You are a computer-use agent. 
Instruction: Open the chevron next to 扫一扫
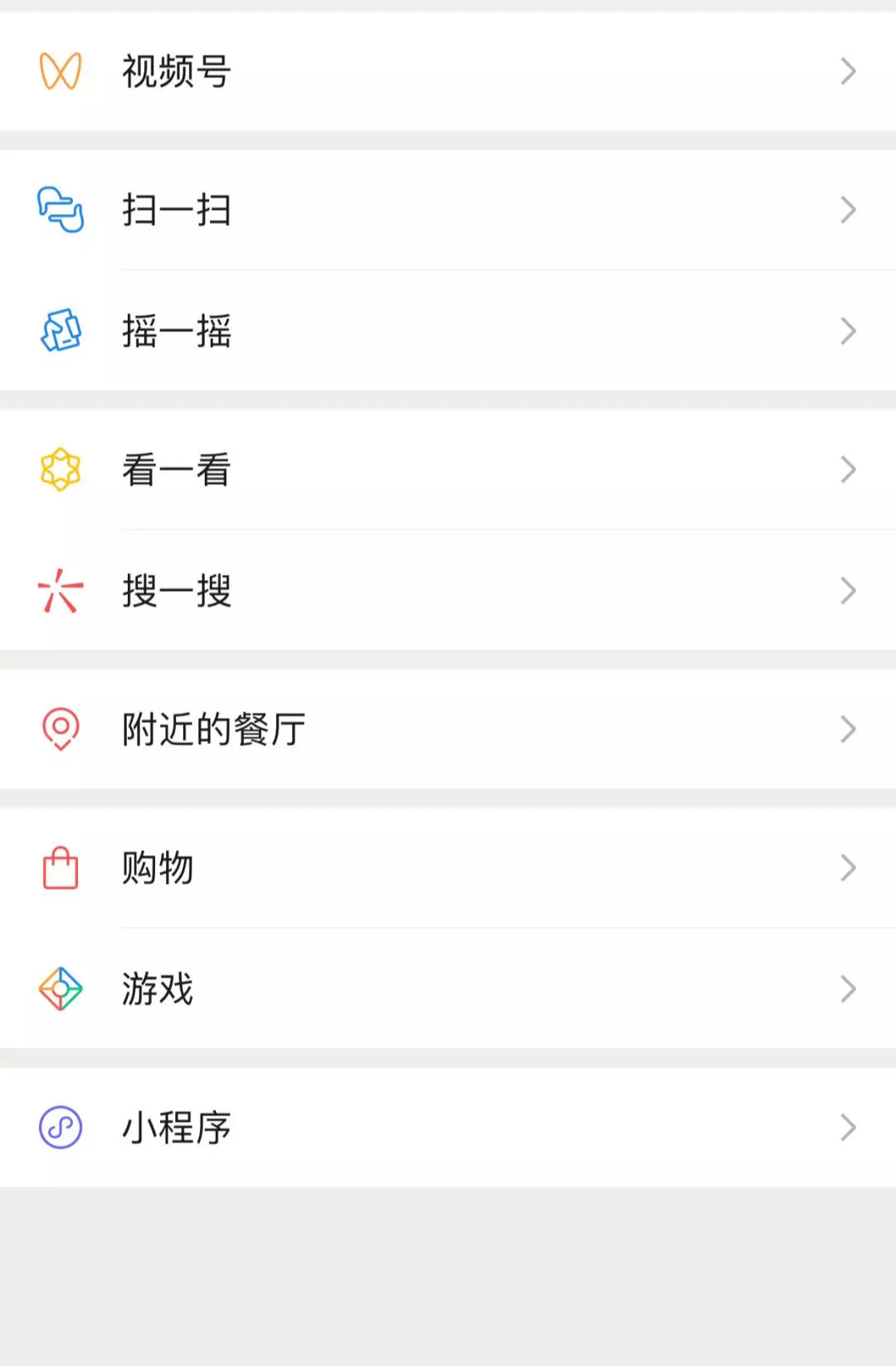pos(847,209)
